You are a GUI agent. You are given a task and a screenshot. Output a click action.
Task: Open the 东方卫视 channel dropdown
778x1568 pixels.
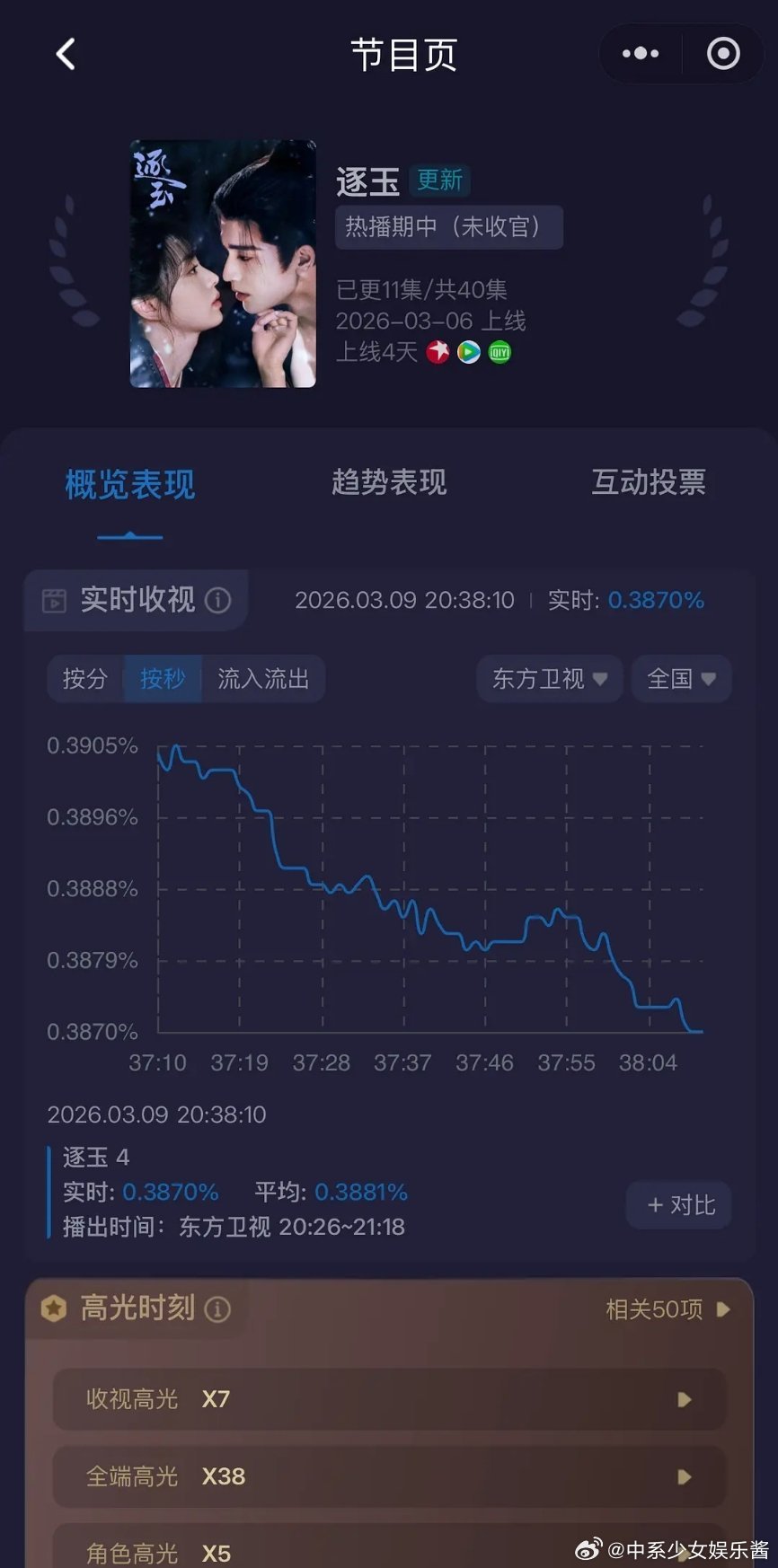(548, 679)
